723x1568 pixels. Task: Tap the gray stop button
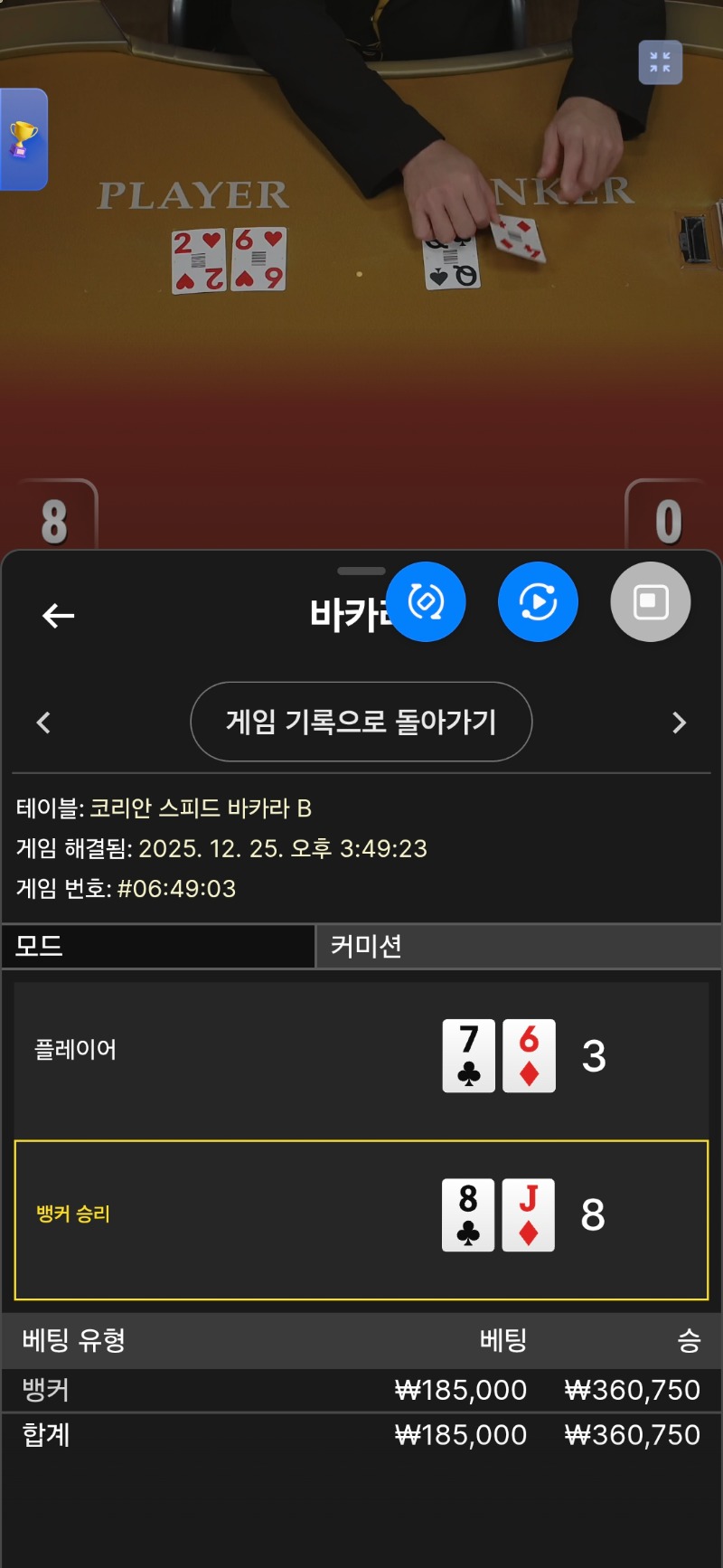tap(650, 601)
